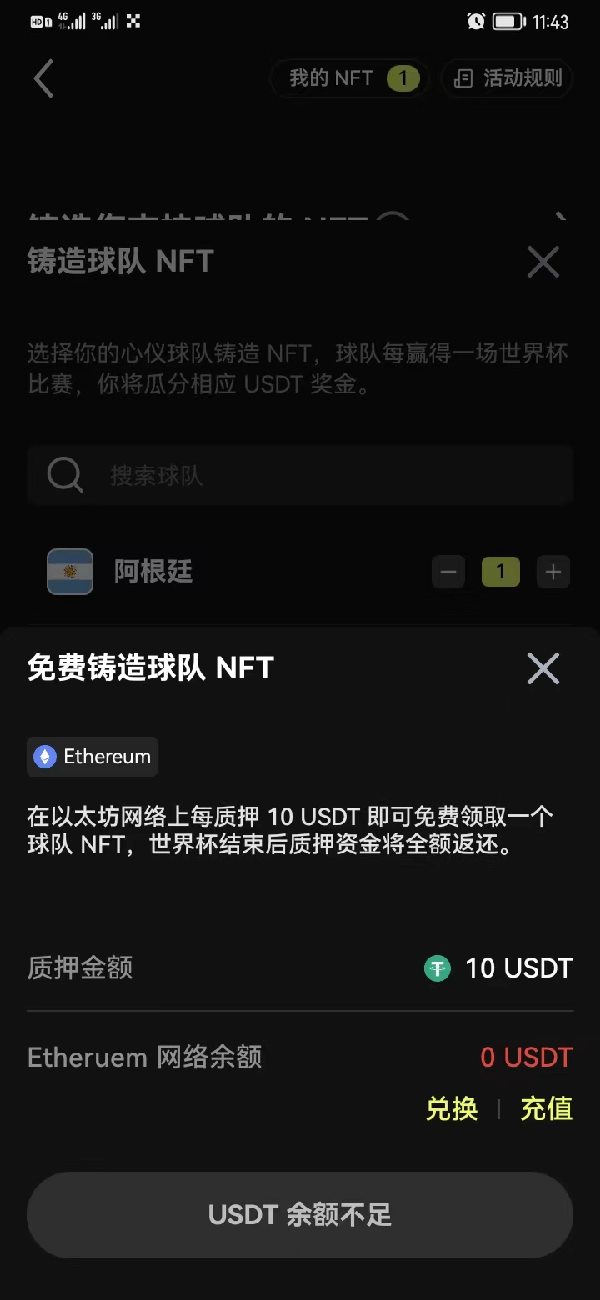Close the 免费铸造球队 NFT sheet

point(543,668)
